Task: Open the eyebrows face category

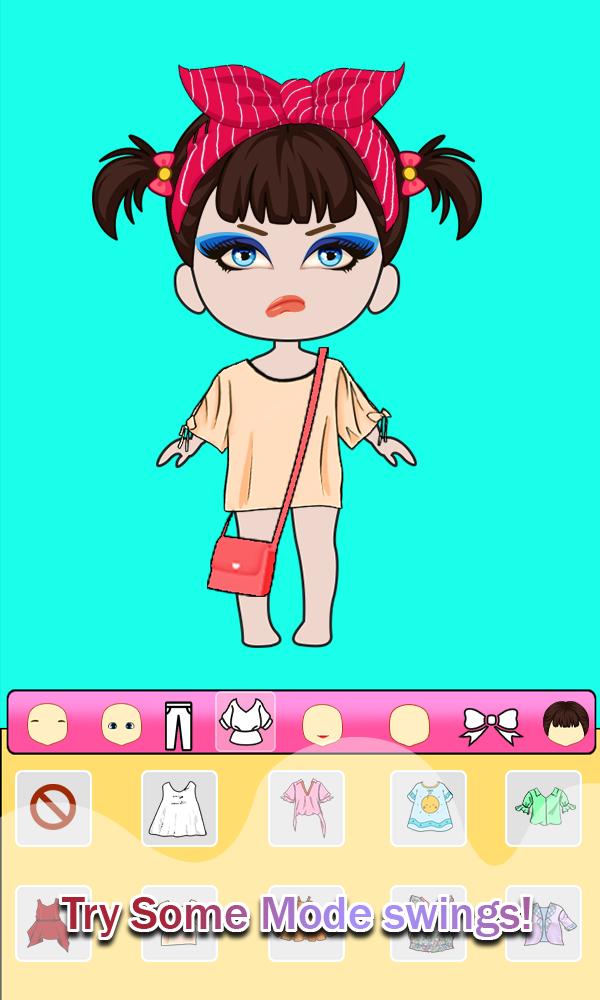Action: pyautogui.click(x=48, y=724)
